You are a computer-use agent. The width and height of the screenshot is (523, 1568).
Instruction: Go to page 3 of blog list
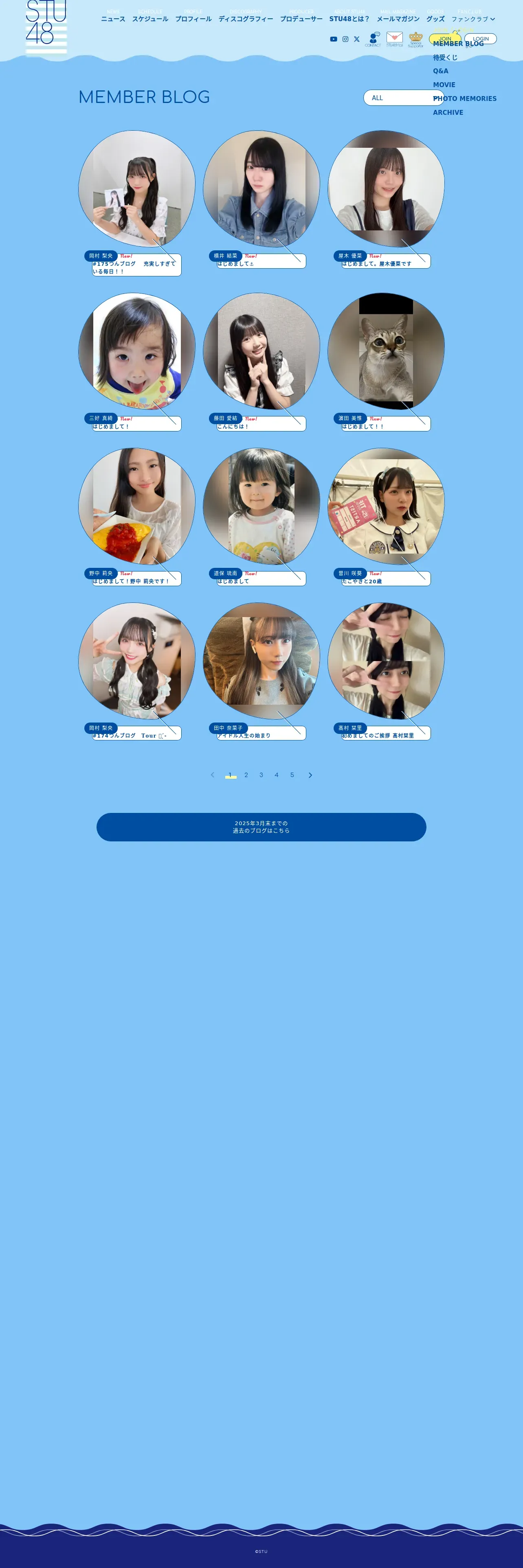coord(261,775)
